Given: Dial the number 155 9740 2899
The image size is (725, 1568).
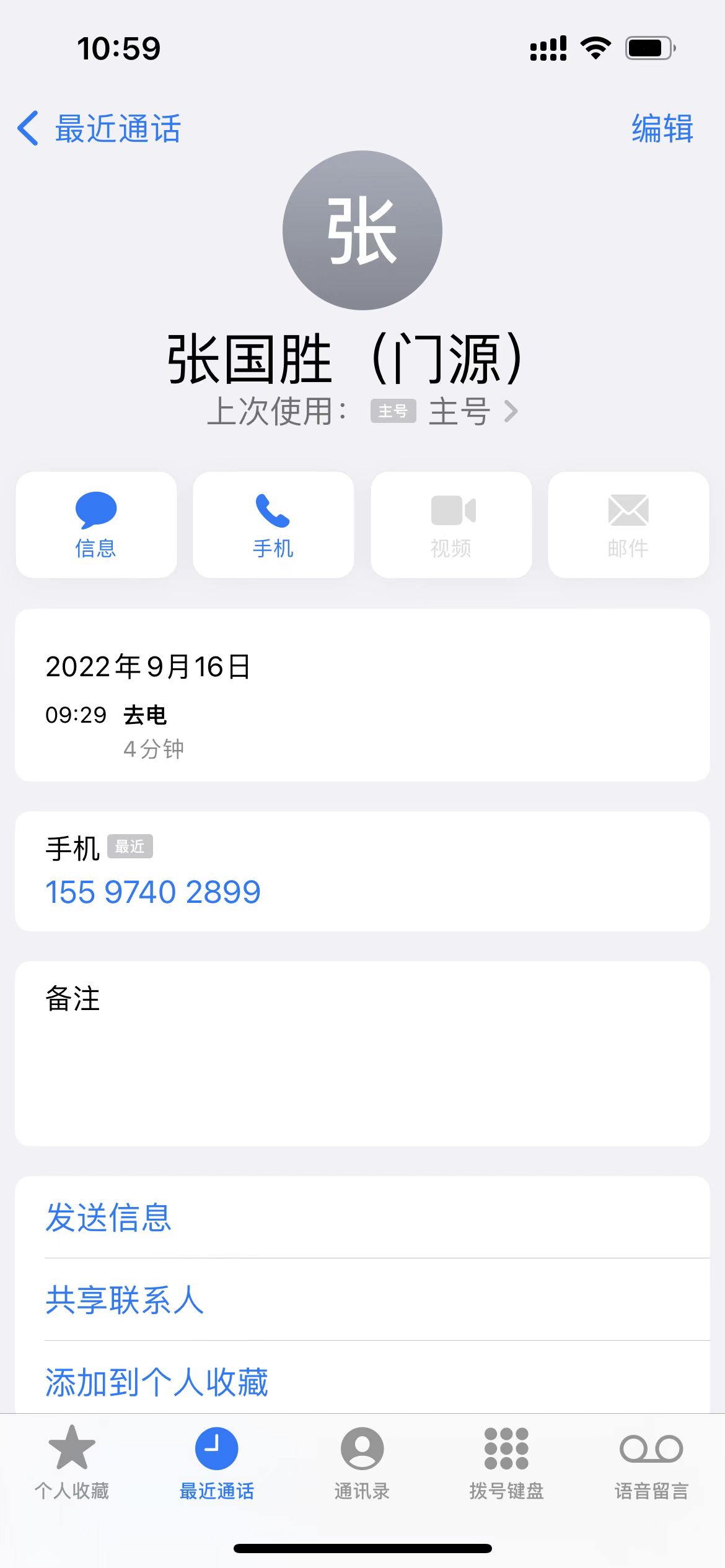Looking at the screenshot, I should click(x=153, y=892).
